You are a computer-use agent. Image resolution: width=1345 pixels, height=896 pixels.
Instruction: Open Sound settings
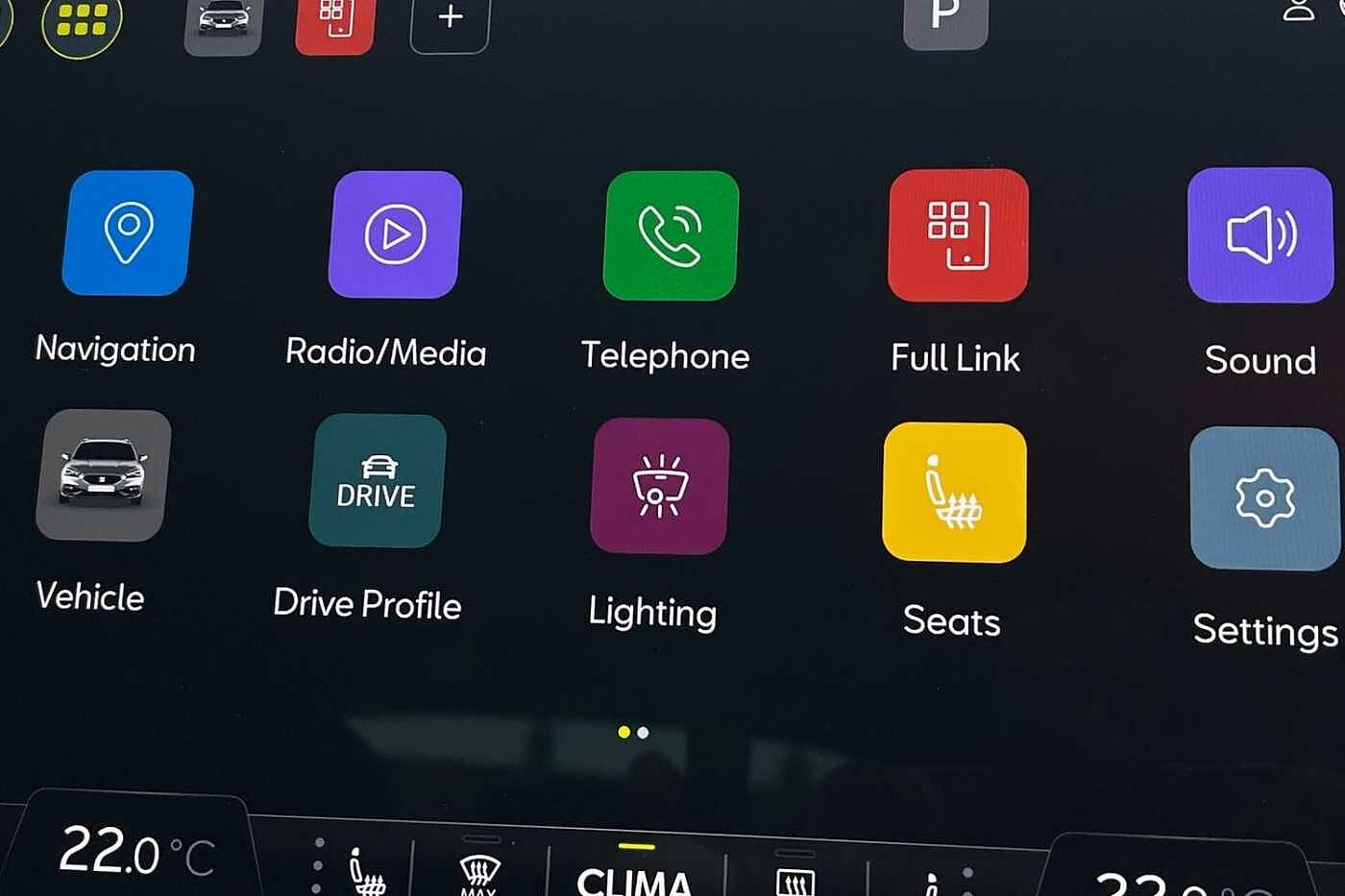coord(1259,236)
